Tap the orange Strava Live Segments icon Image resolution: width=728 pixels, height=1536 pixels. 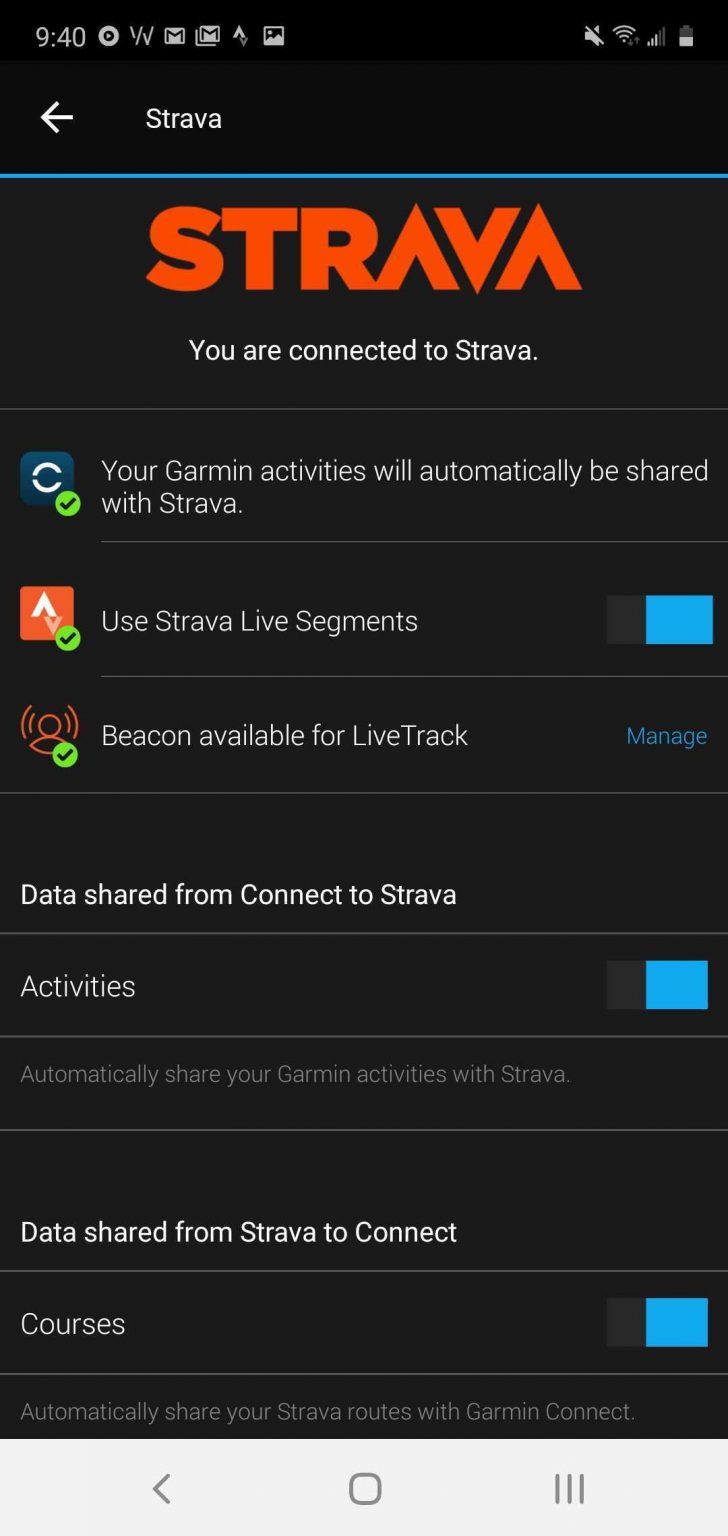(x=47, y=614)
